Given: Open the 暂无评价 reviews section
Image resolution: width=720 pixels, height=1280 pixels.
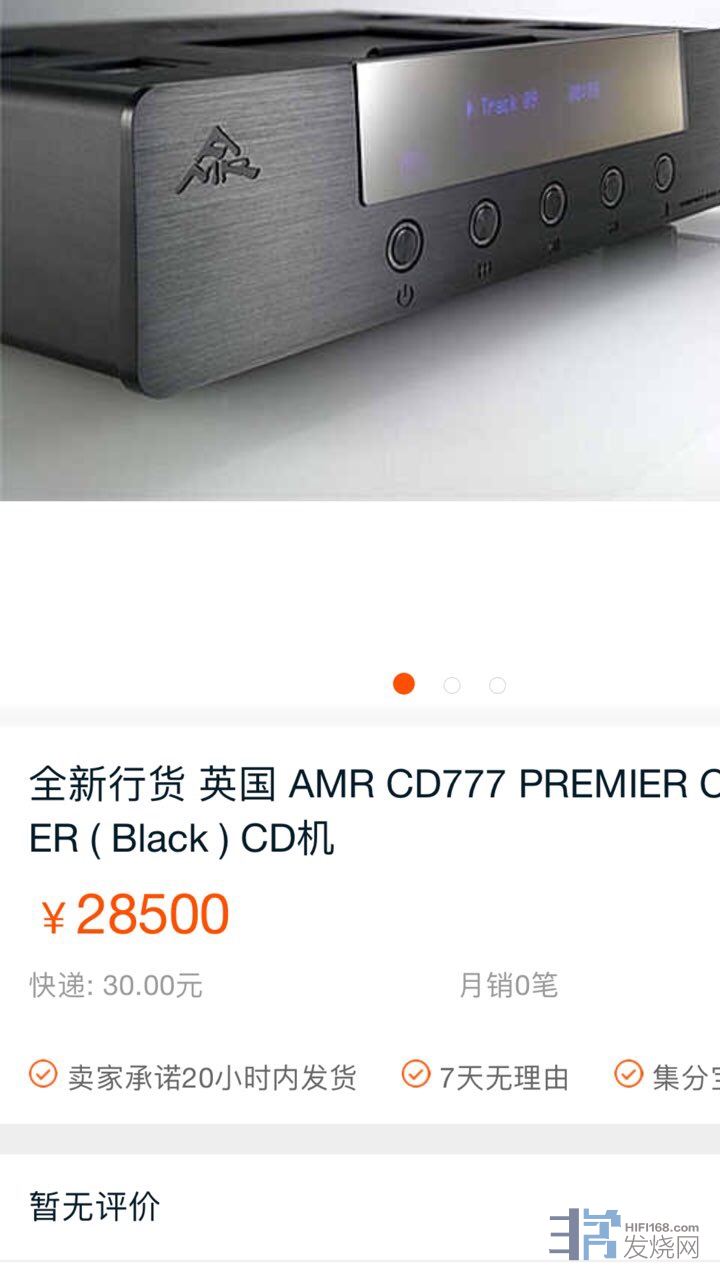Looking at the screenshot, I should (95, 1206).
